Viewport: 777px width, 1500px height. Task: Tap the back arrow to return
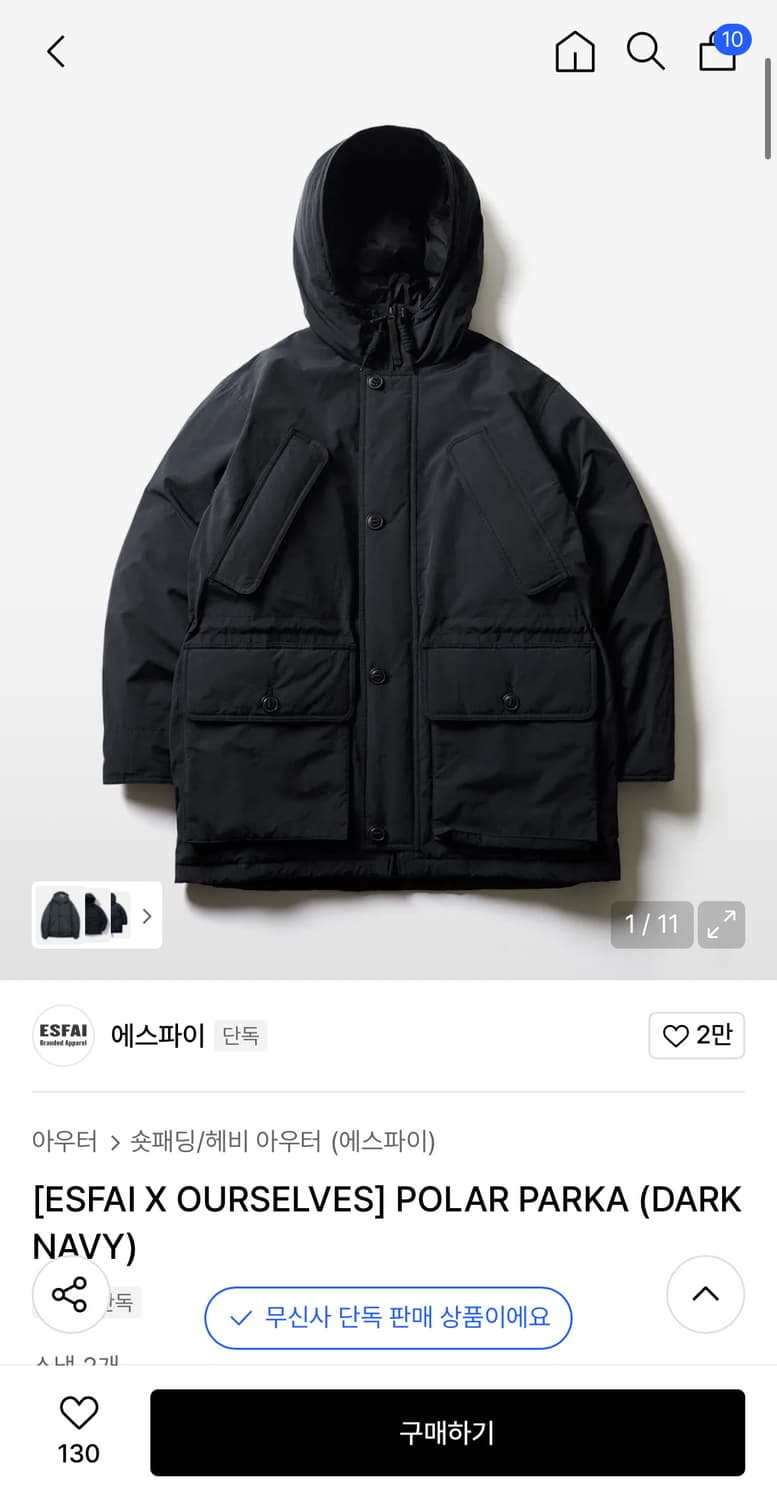click(55, 52)
